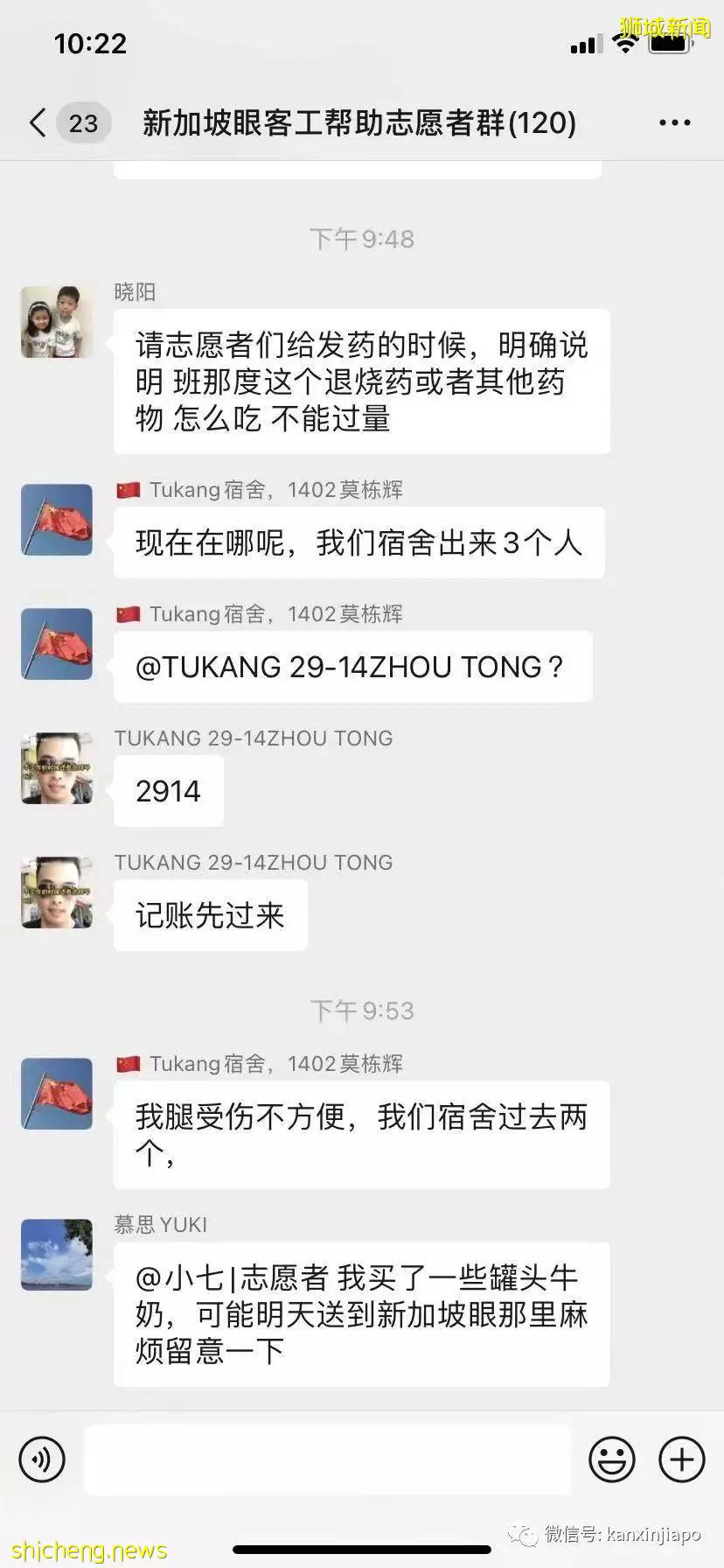
Task: Switch to voice message input
Action: point(42,1459)
